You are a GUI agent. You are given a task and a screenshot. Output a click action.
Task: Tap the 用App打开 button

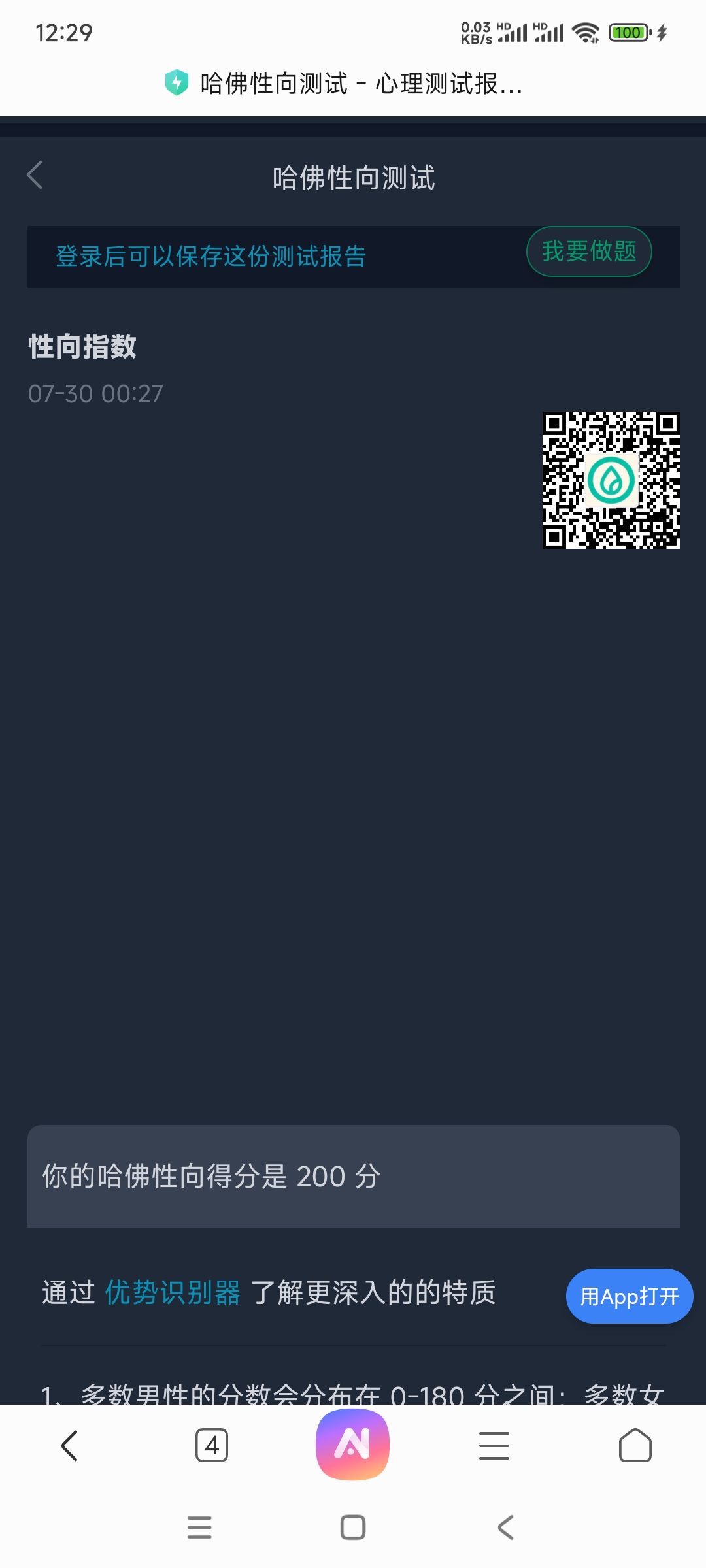629,1297
